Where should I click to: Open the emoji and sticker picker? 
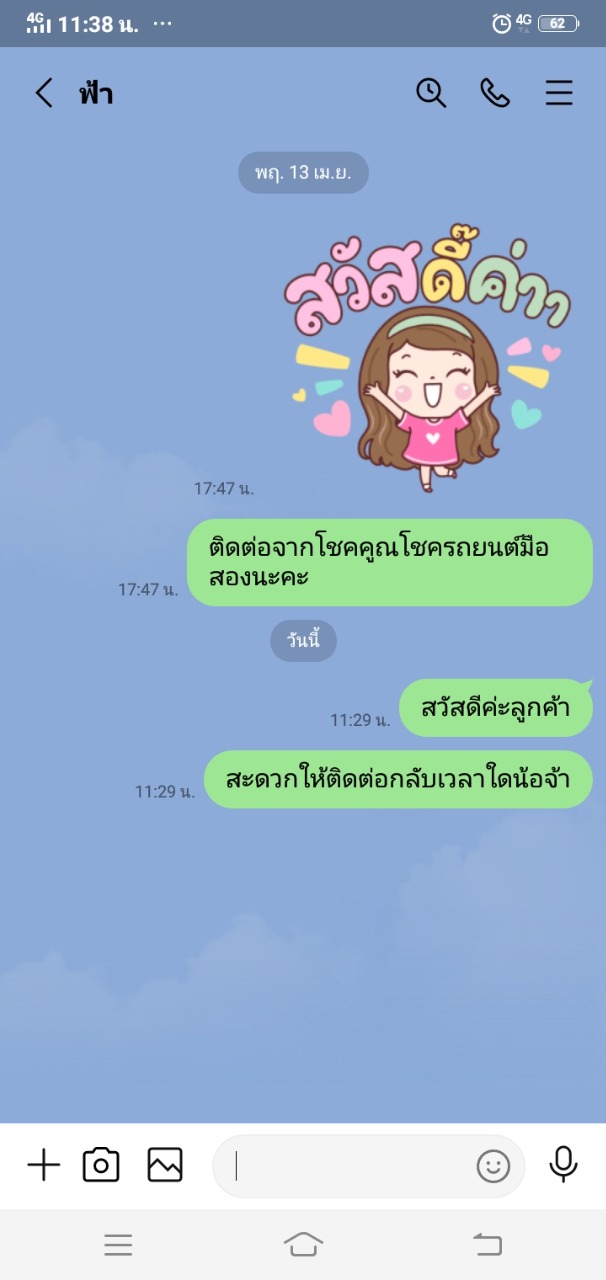click(493, 1166)
